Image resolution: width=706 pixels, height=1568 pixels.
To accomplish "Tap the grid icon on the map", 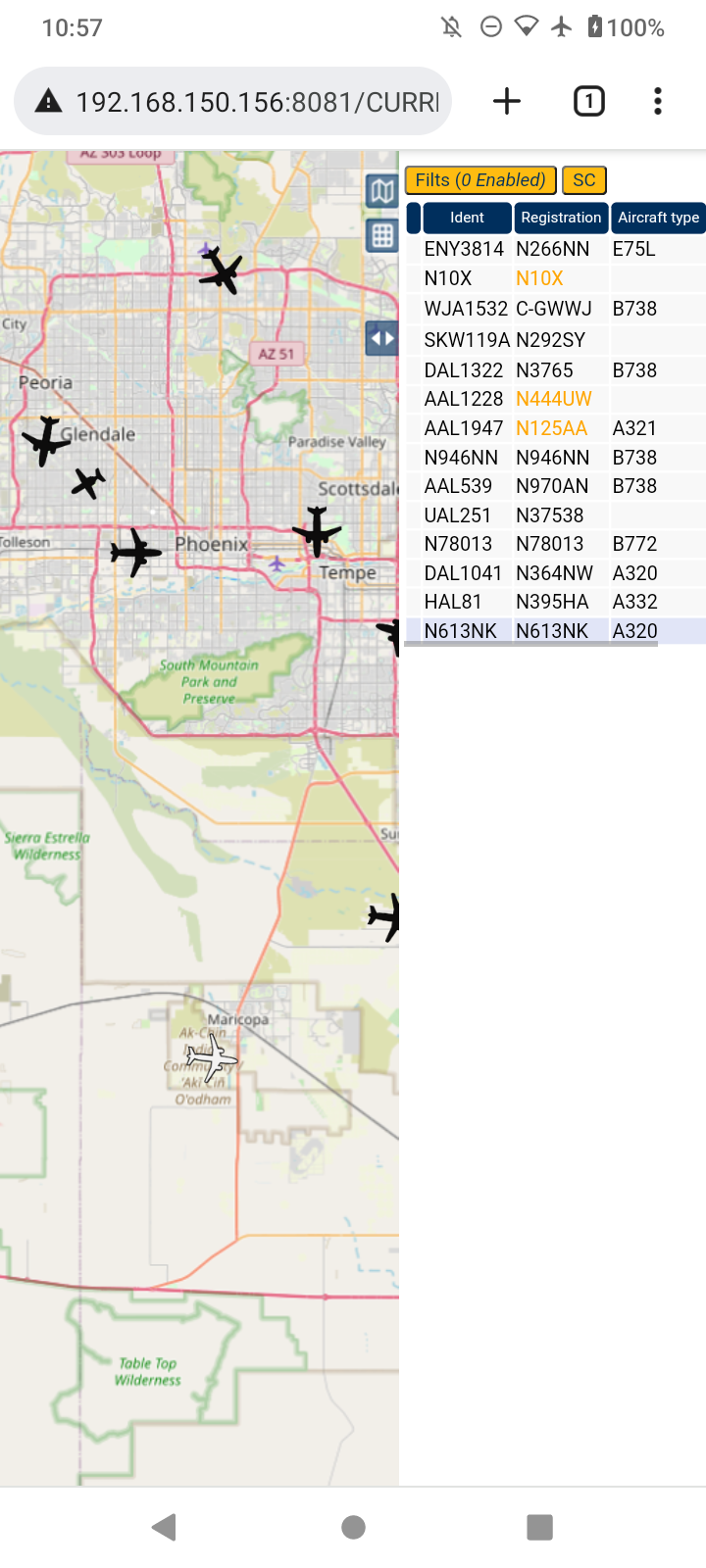I will pyautogui.click(x=381, y=235).
